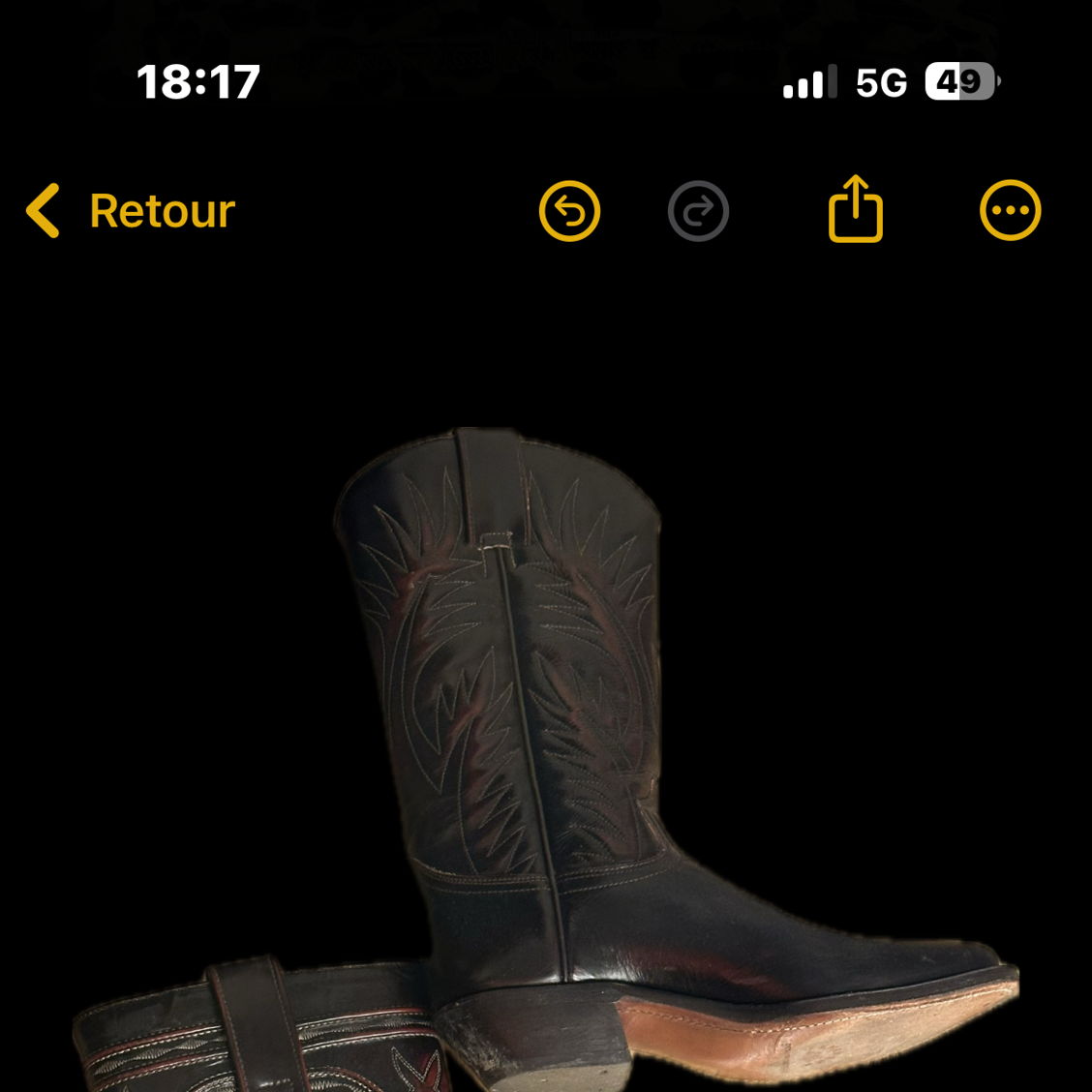Image resolution: width=1092 pixels, height=1092 pixels.
Task: Undo the last change
Action: pos(569,211)
